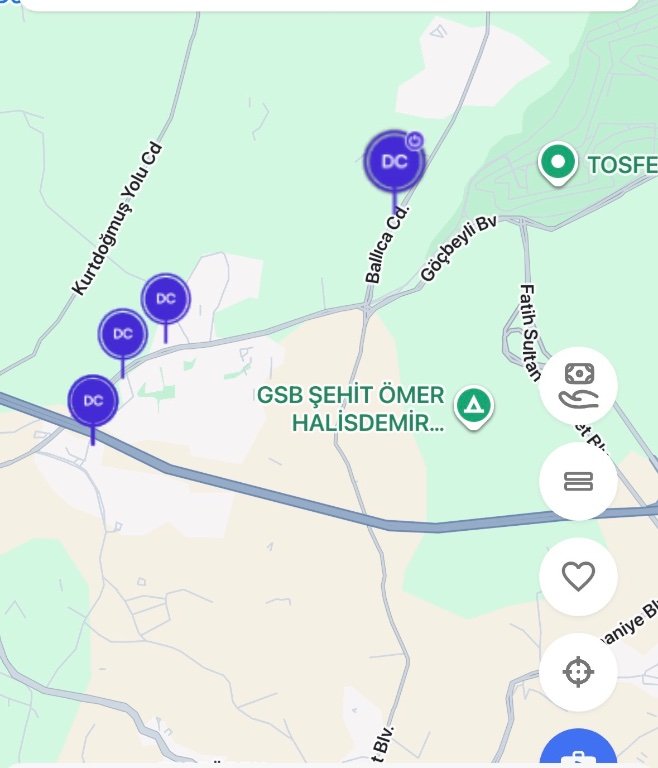The height and width of the screenshot is (768, 658).
Task: Open favorites with the heart button
Action: click(578, 576)
